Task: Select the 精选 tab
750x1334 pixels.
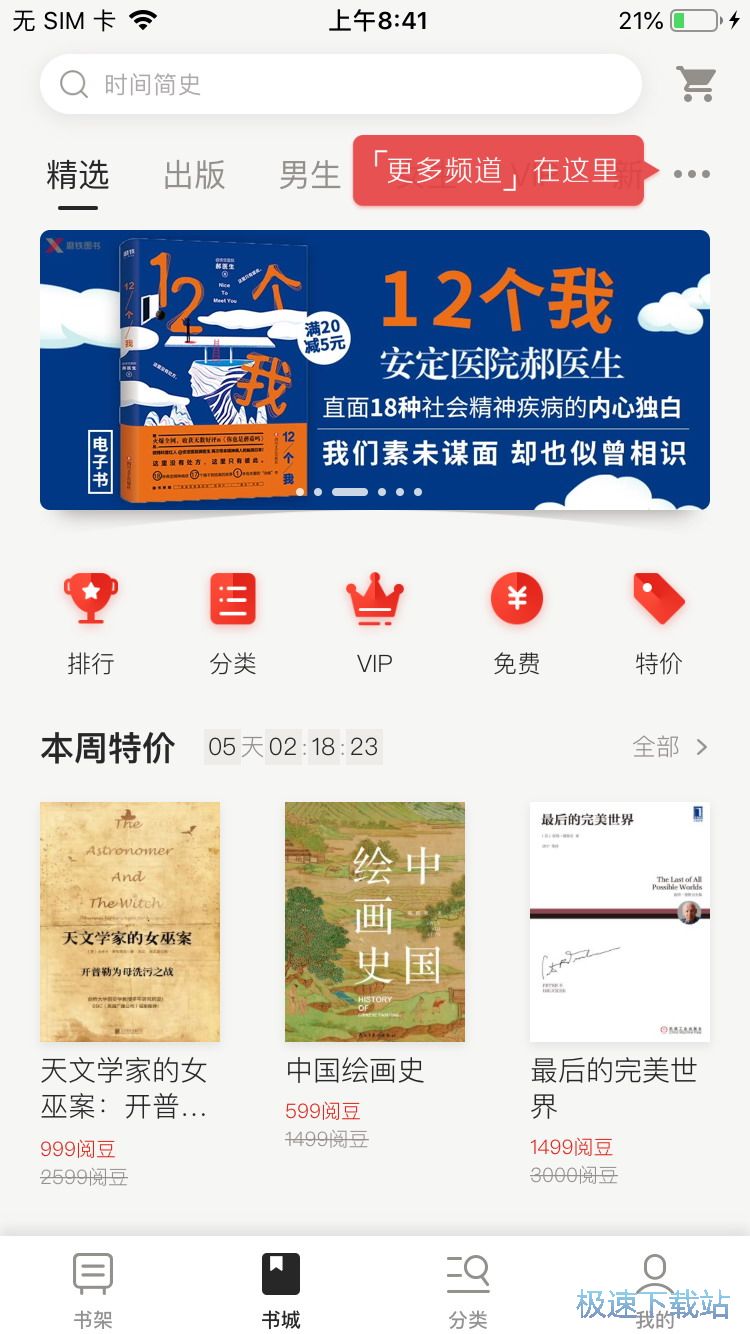Action: (78, 175)
